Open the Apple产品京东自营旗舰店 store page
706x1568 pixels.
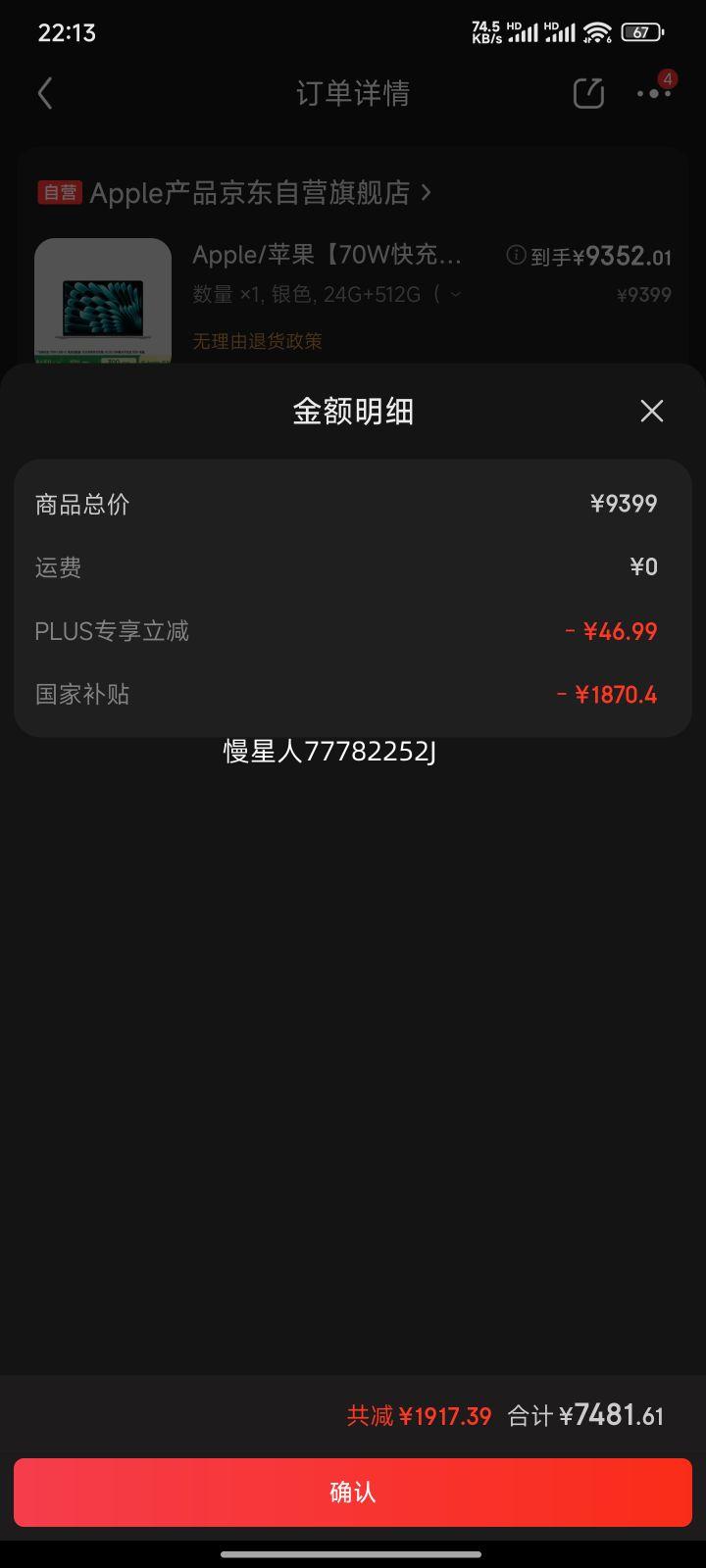coord(250,193)
